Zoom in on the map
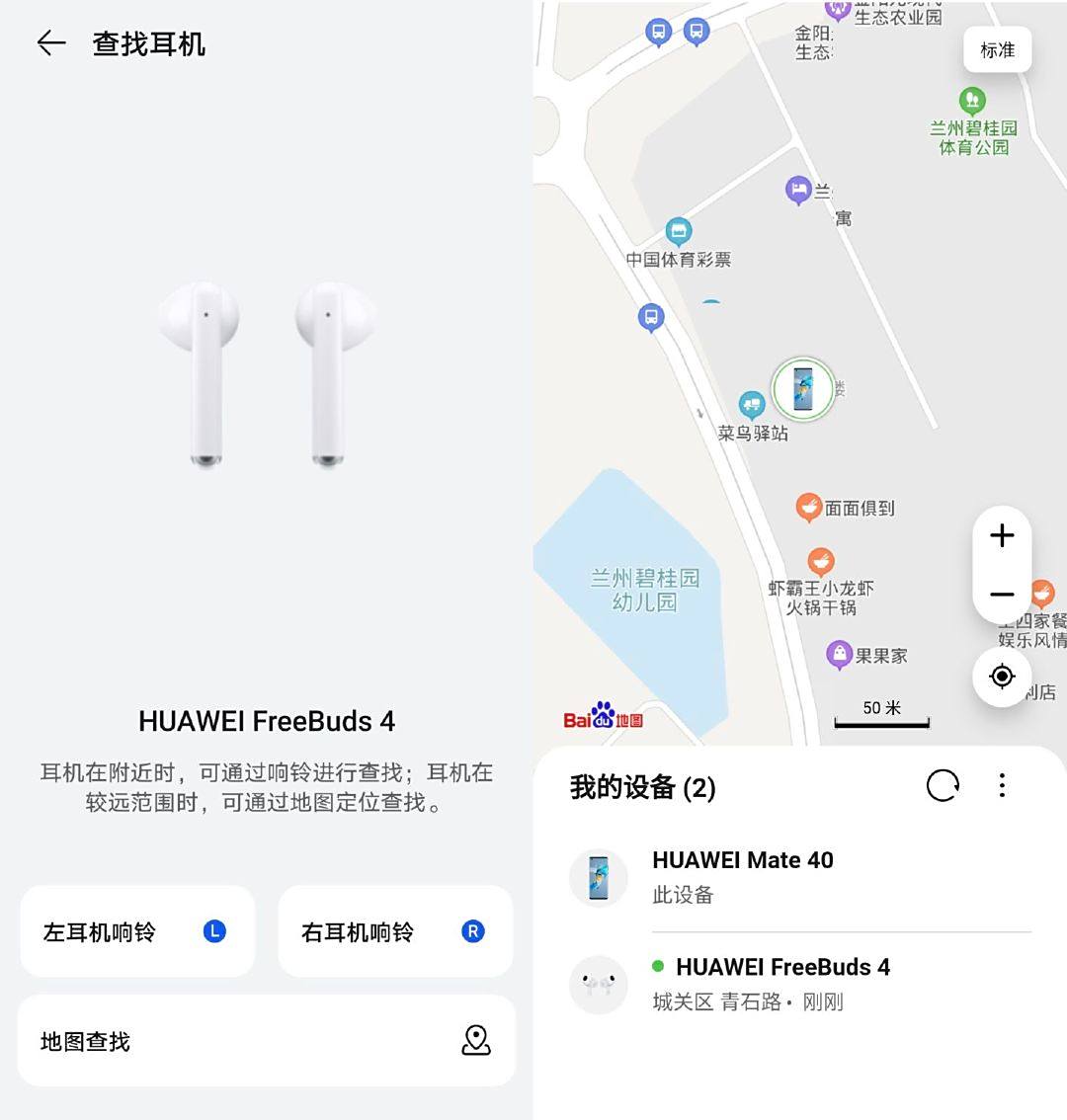 click(x=1002, y=535)
